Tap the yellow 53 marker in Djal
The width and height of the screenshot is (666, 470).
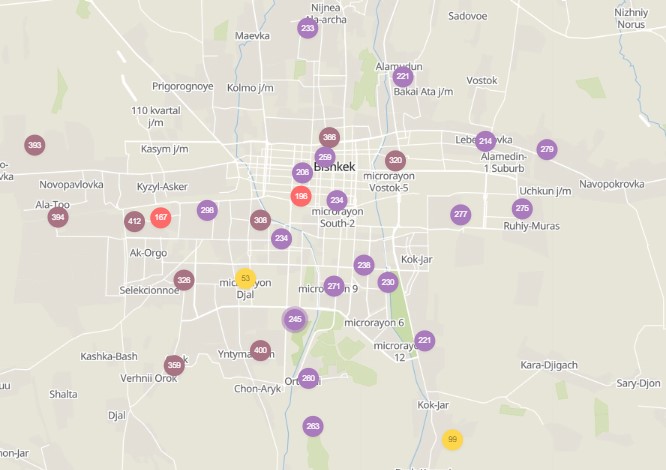pos(245,278)
